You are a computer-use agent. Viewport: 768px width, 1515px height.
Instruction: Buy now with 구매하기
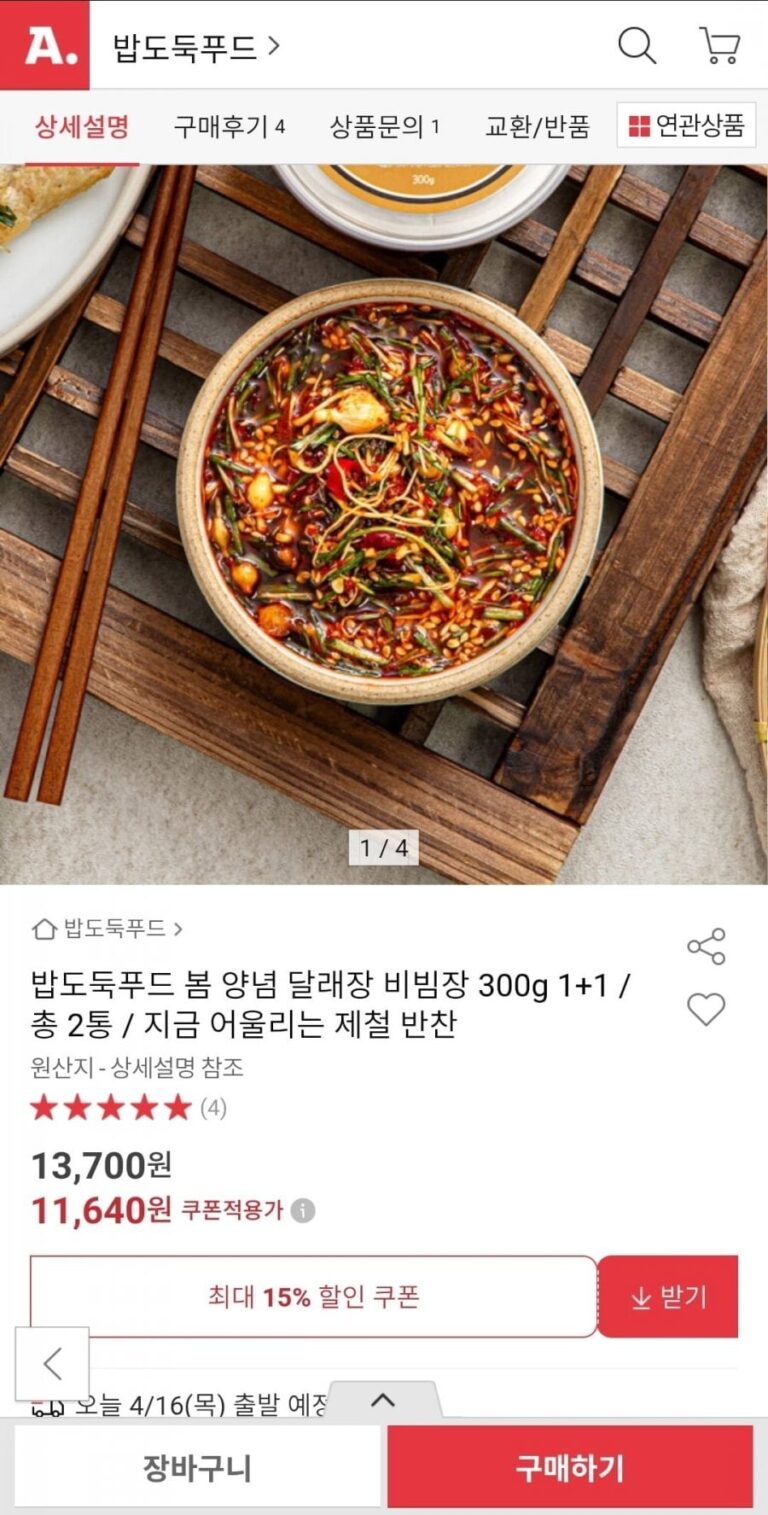coord(570,1468)
